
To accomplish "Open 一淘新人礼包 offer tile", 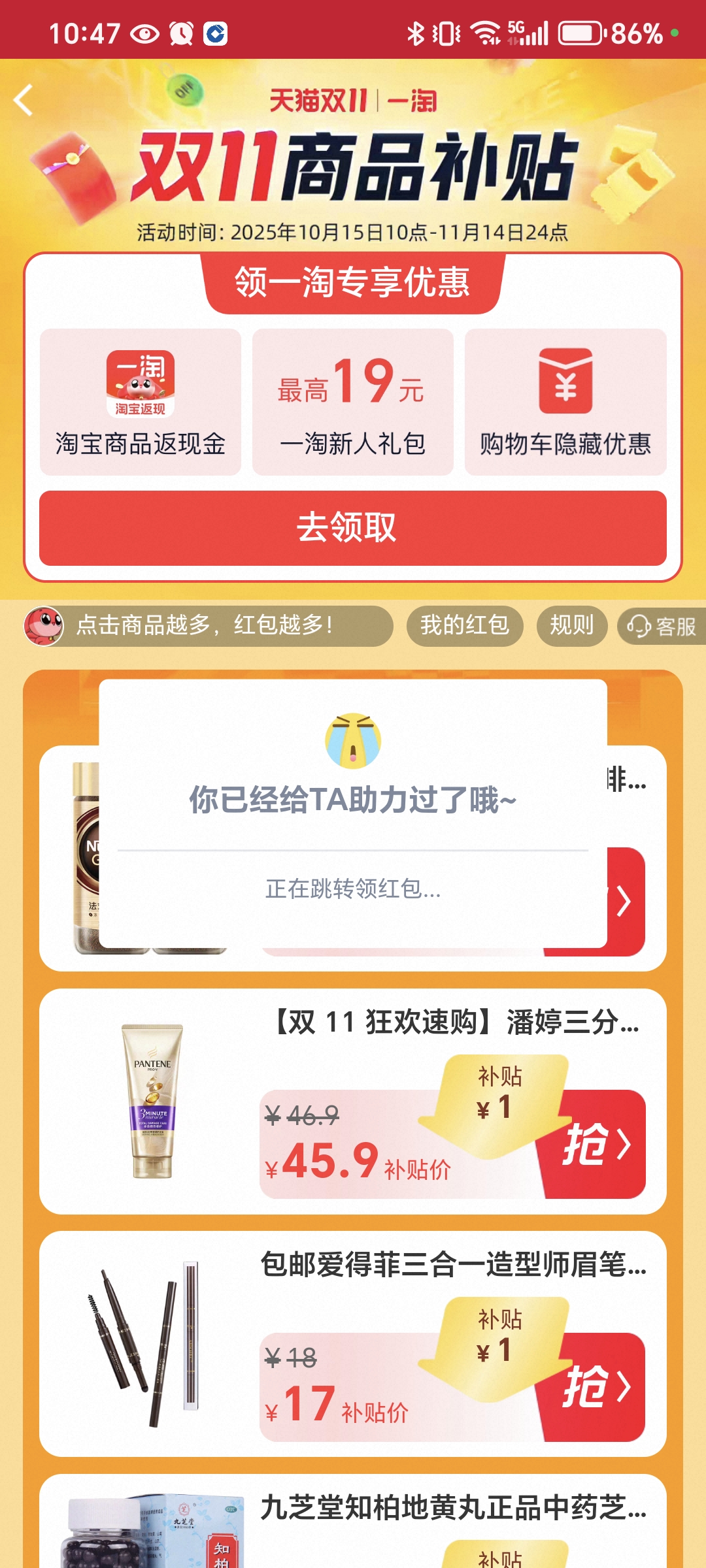I will tap(353, 402).
